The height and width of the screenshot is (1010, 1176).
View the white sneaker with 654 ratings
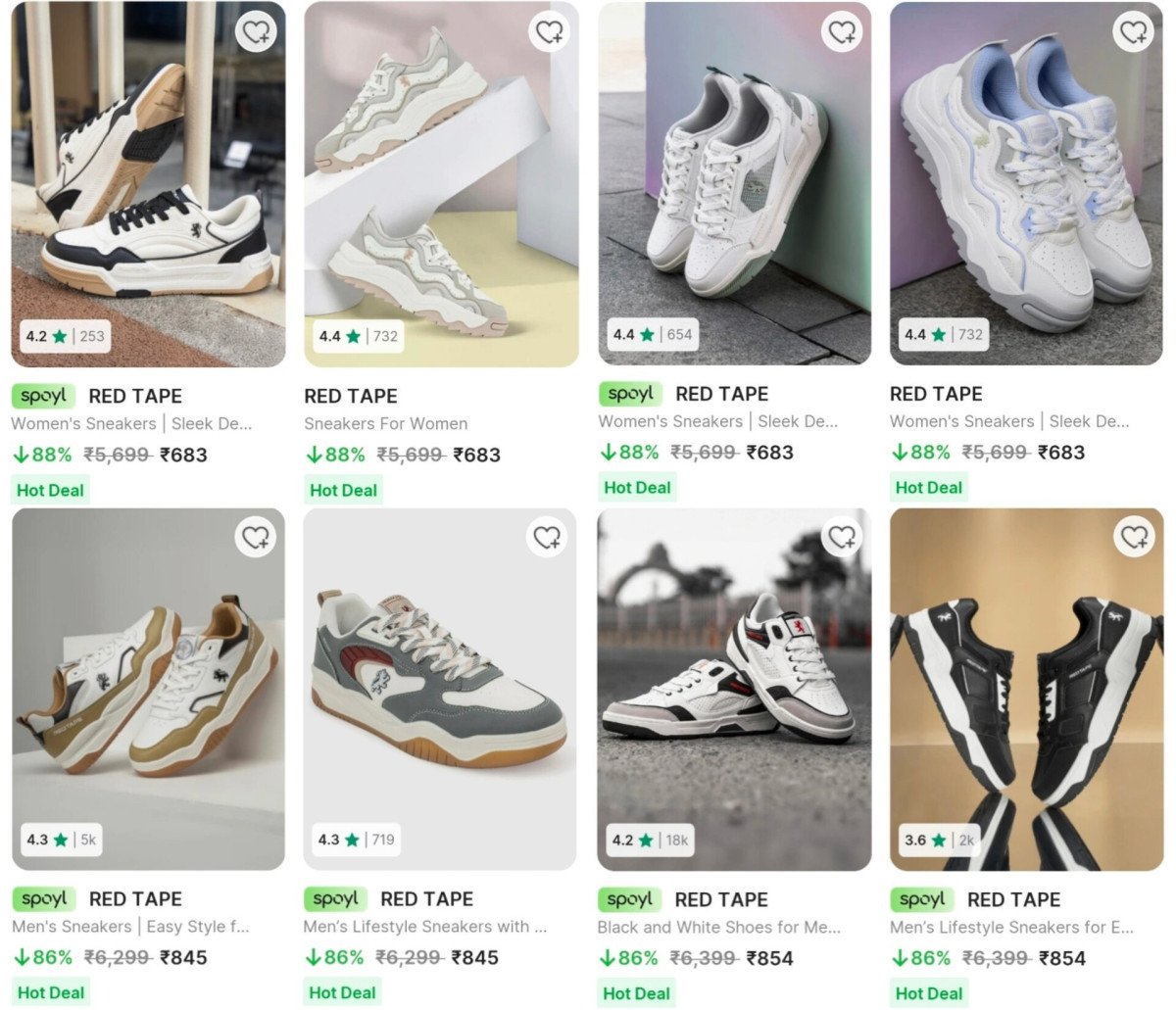[x=734, y=186]
